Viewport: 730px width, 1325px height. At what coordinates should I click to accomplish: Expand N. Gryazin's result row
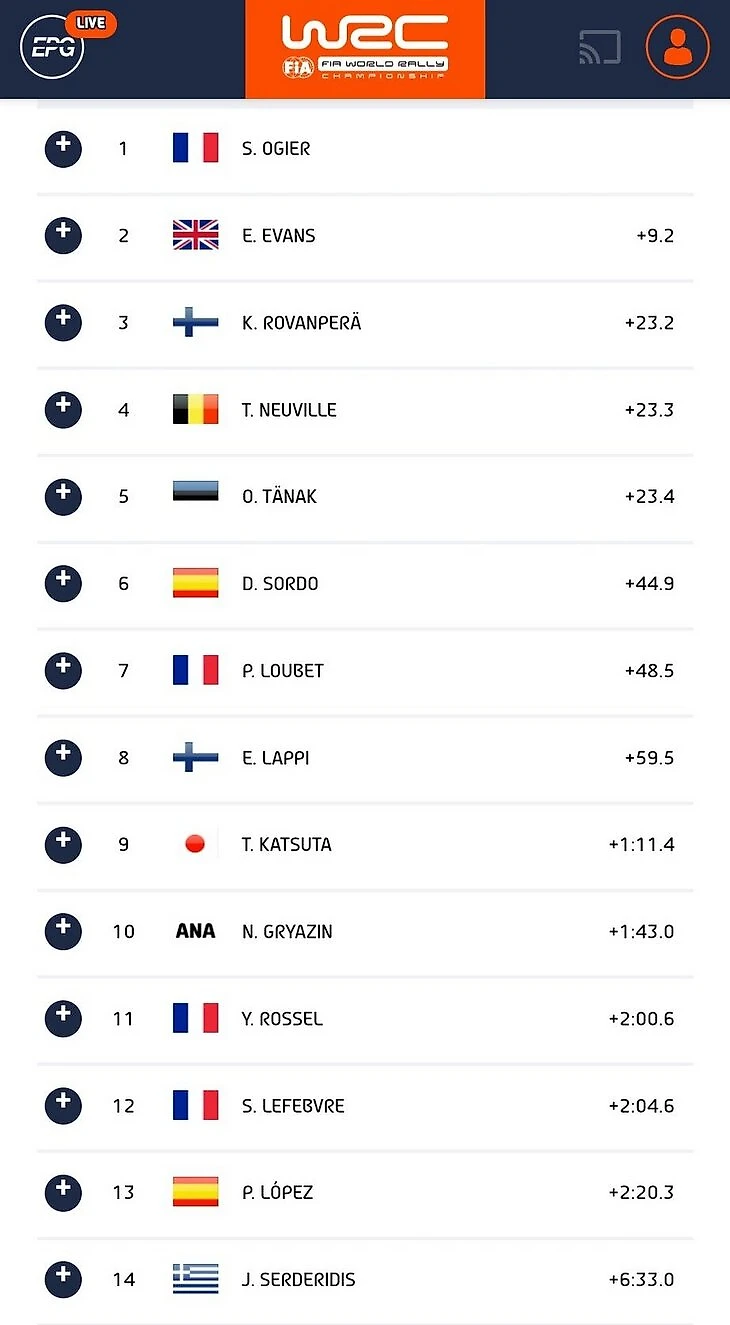pos(63,932)
